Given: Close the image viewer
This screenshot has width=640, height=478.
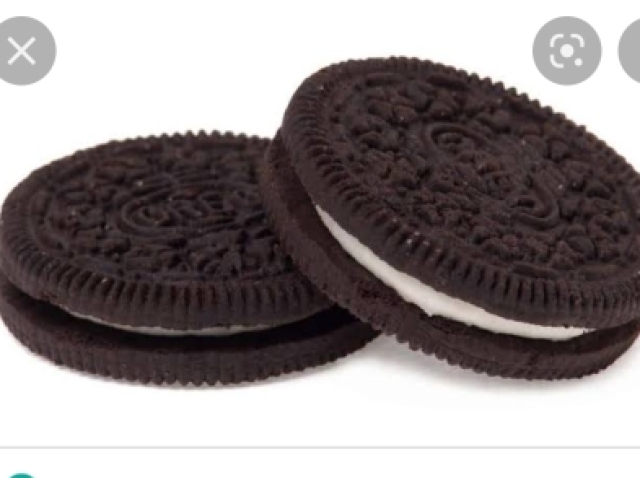Looking at the screenshot, I should [x=23, y=51].
